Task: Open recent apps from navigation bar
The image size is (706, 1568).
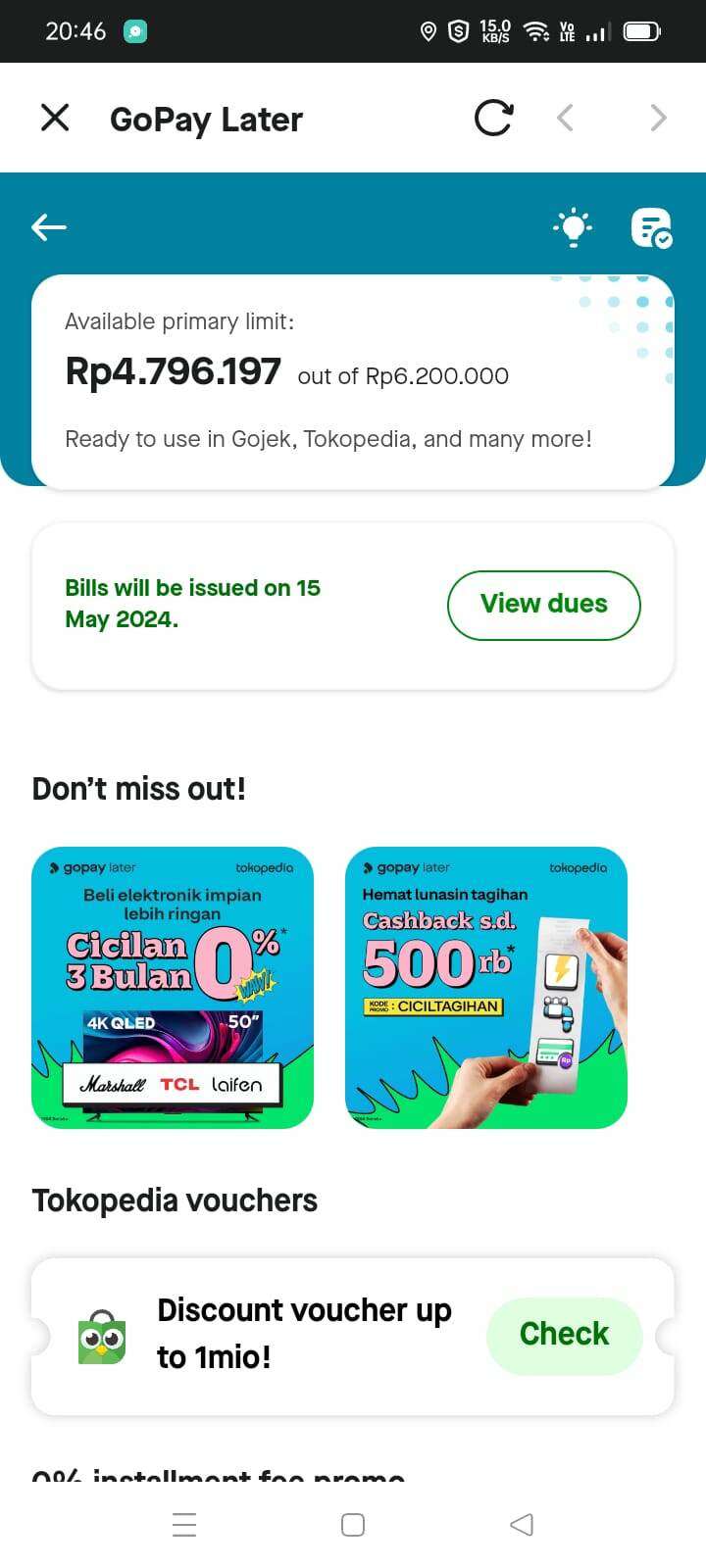Action: pos(184,1525)
